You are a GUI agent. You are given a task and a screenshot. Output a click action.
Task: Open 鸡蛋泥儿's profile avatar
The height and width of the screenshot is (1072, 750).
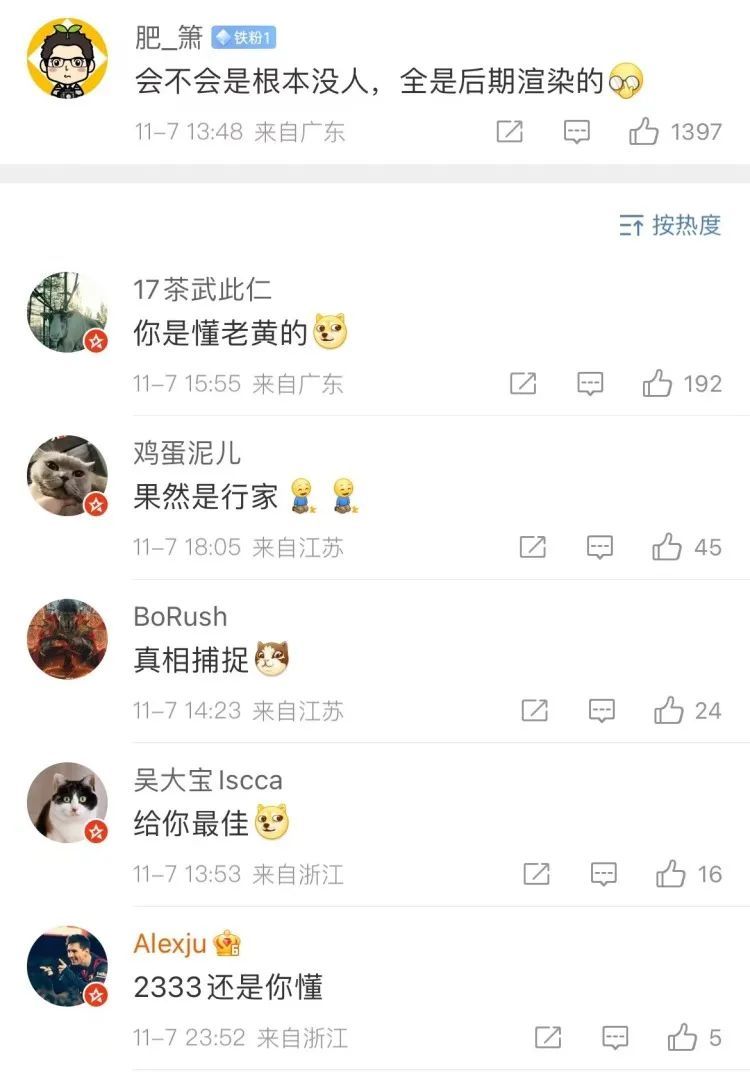click(x=67, y=476)
